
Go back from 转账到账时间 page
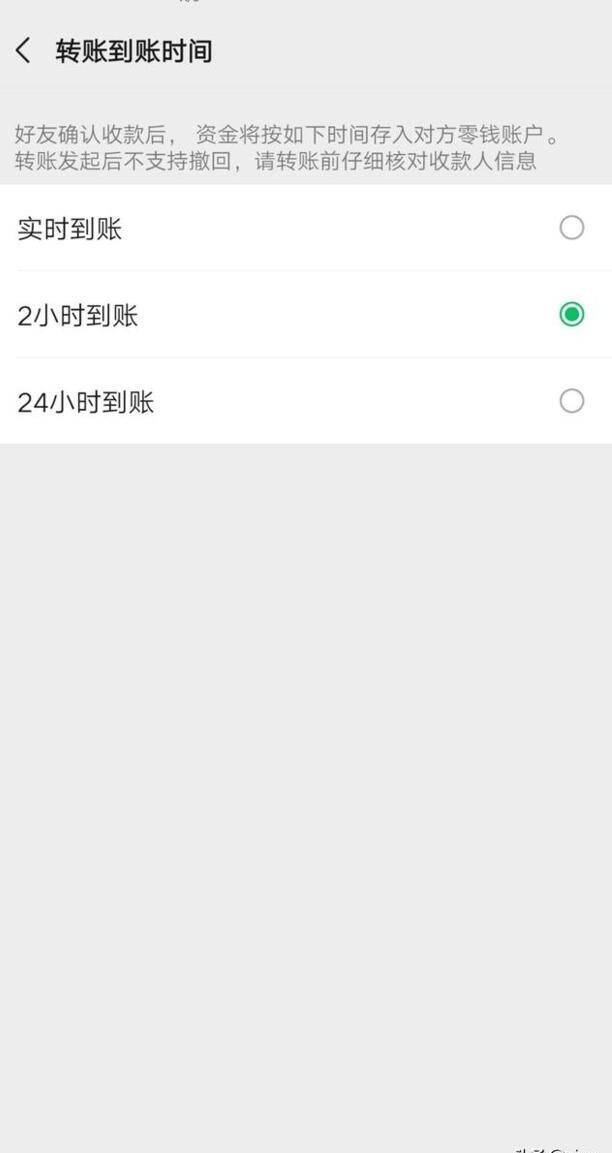click(24, 51)
